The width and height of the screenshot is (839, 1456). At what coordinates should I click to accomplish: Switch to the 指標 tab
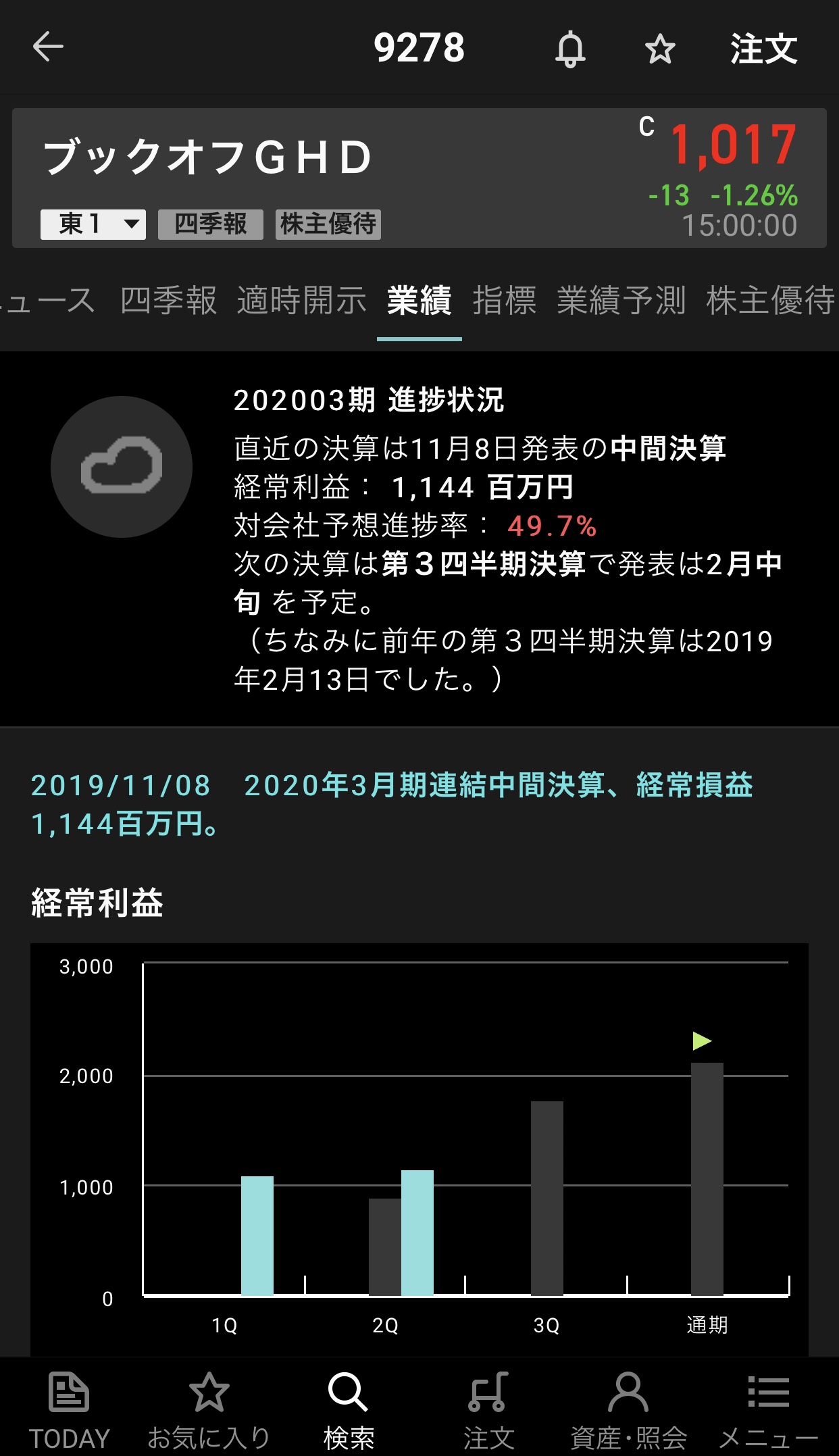(504, 301)
